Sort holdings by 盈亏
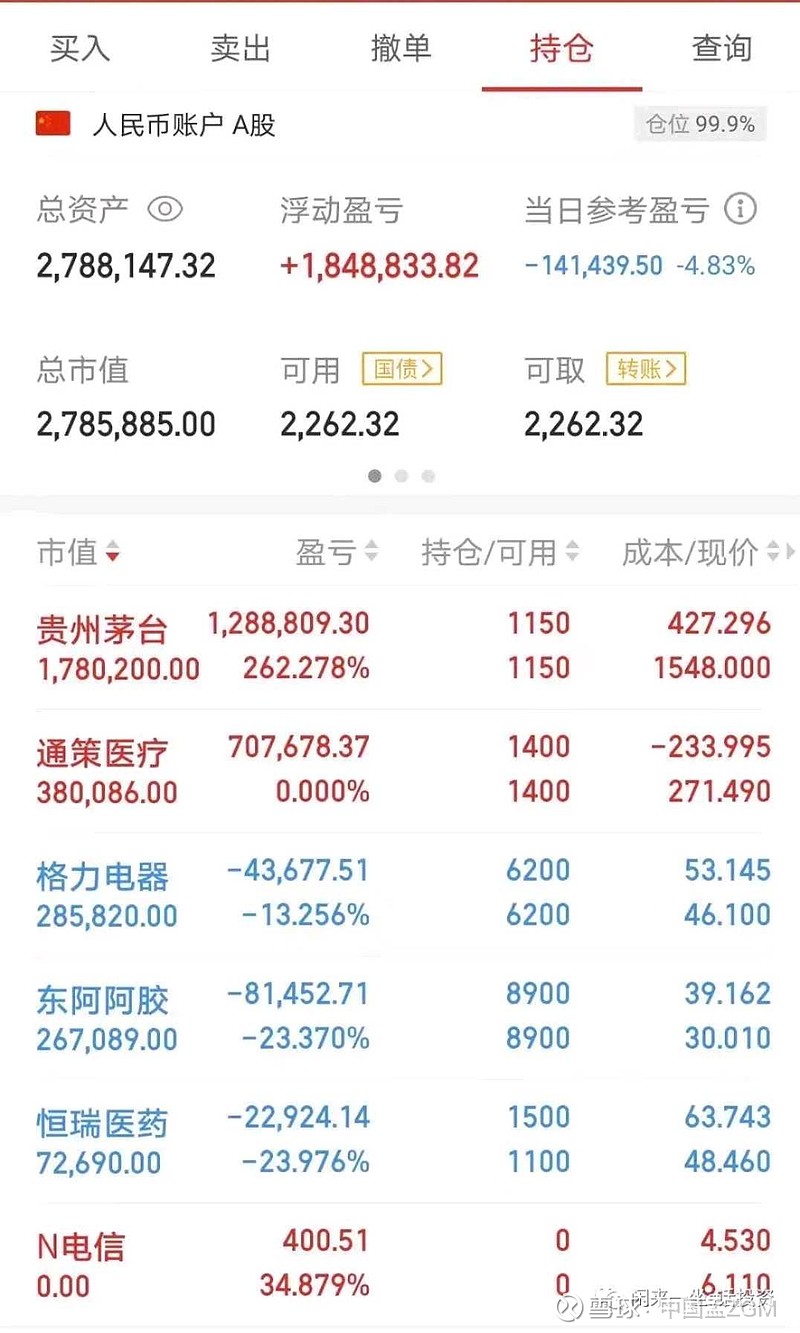800x1333 pixels. (x=336, y=552)
